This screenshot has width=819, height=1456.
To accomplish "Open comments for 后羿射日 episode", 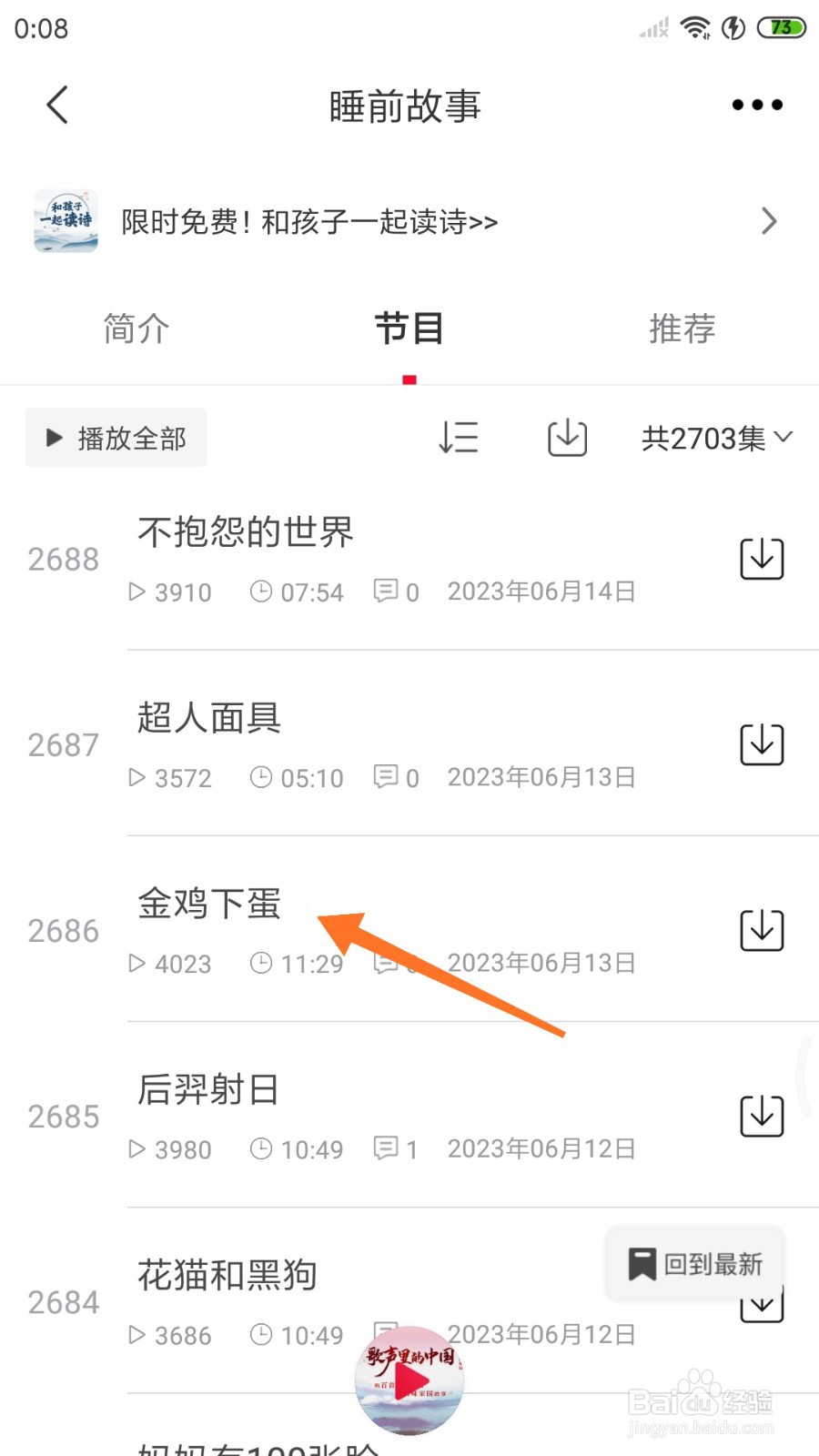I will click(389, 1148).
